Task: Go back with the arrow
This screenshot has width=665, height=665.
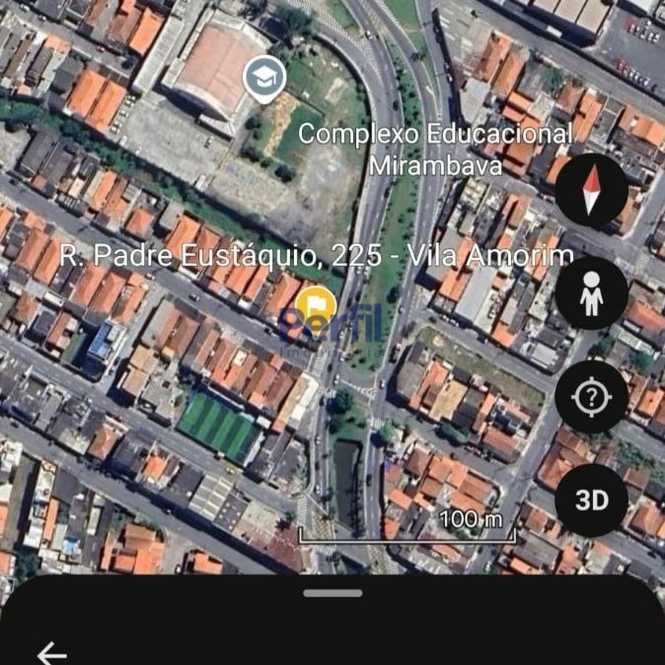Action: point(52,653)
